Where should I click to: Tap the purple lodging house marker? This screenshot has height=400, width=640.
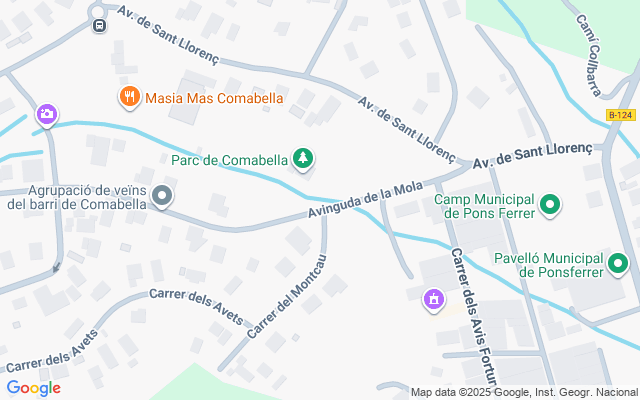coord(433,298)
